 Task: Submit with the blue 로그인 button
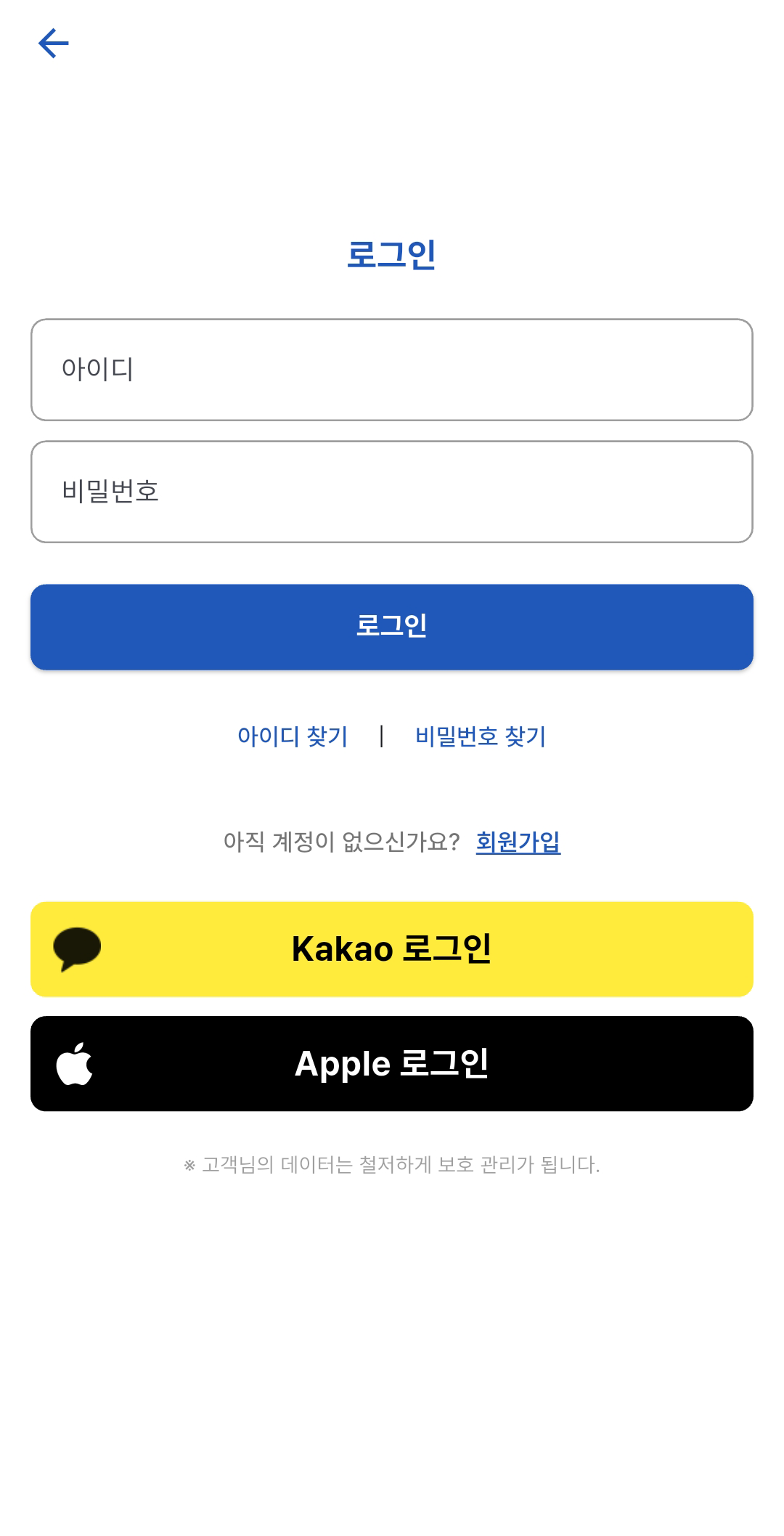pos(391,627)
